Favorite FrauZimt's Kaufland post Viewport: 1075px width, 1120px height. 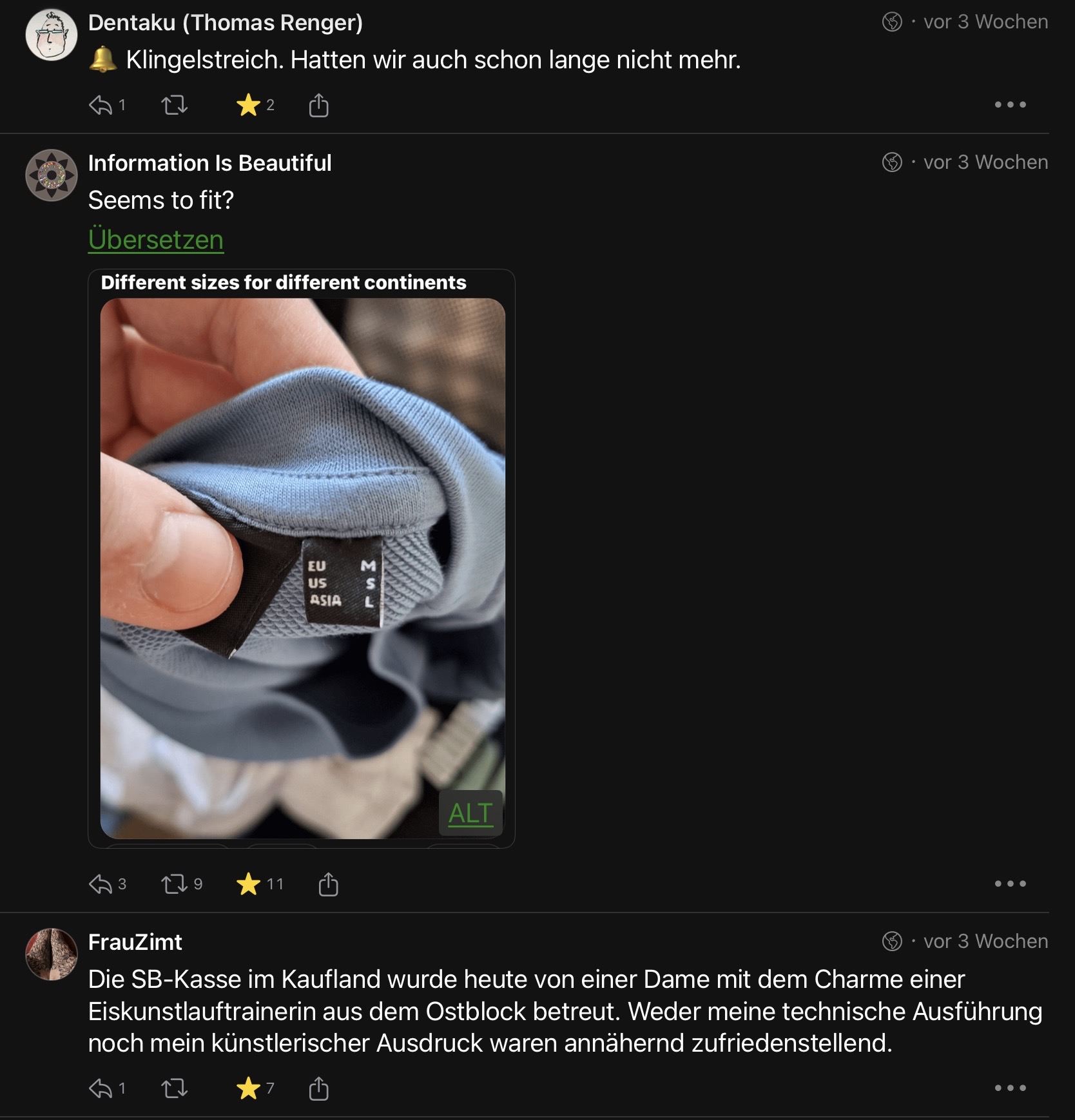coord(248,1088)
